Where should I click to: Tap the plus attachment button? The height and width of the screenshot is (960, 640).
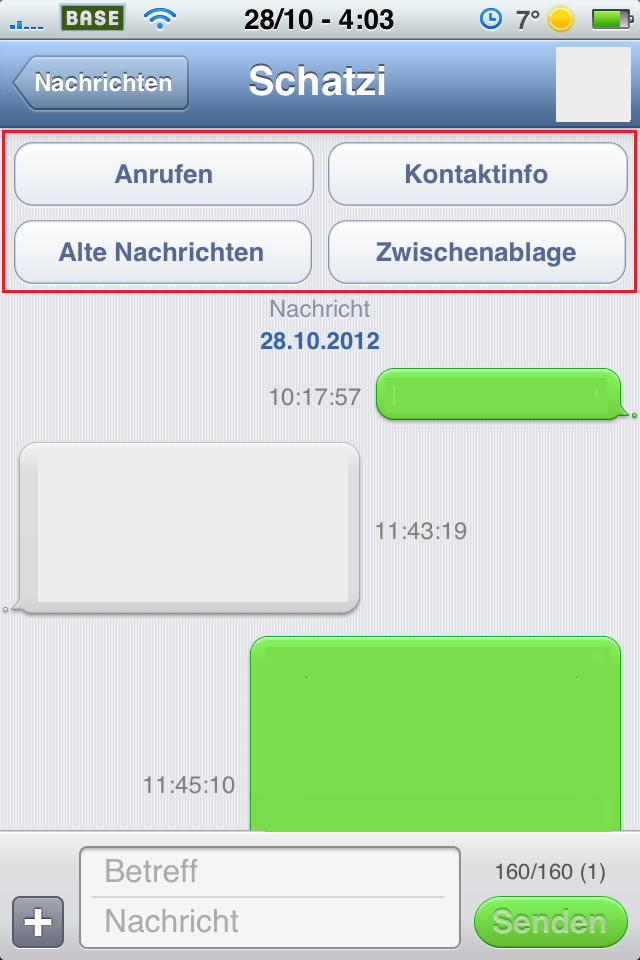click(x=38, y=922)
